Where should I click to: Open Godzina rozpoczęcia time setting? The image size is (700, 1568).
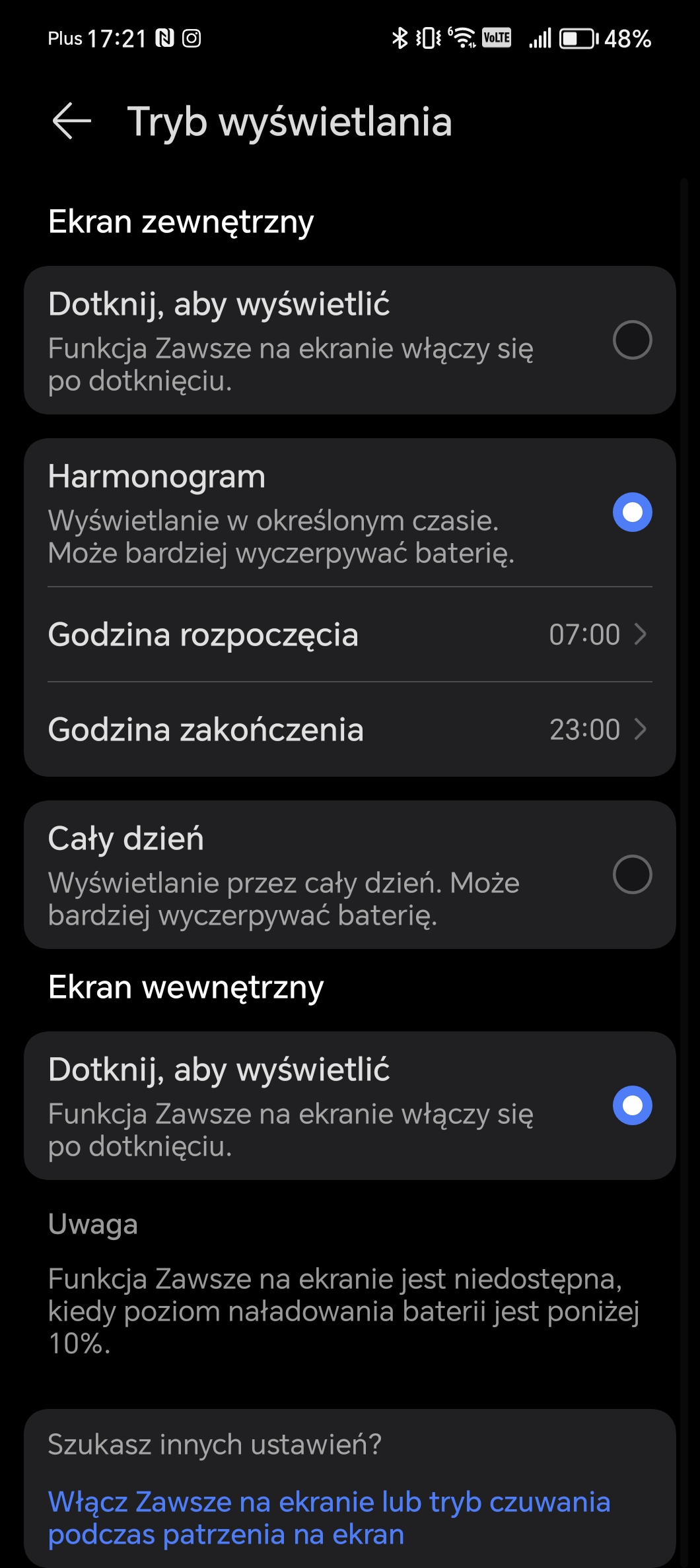pyautogui.click(x=350, y=635)
